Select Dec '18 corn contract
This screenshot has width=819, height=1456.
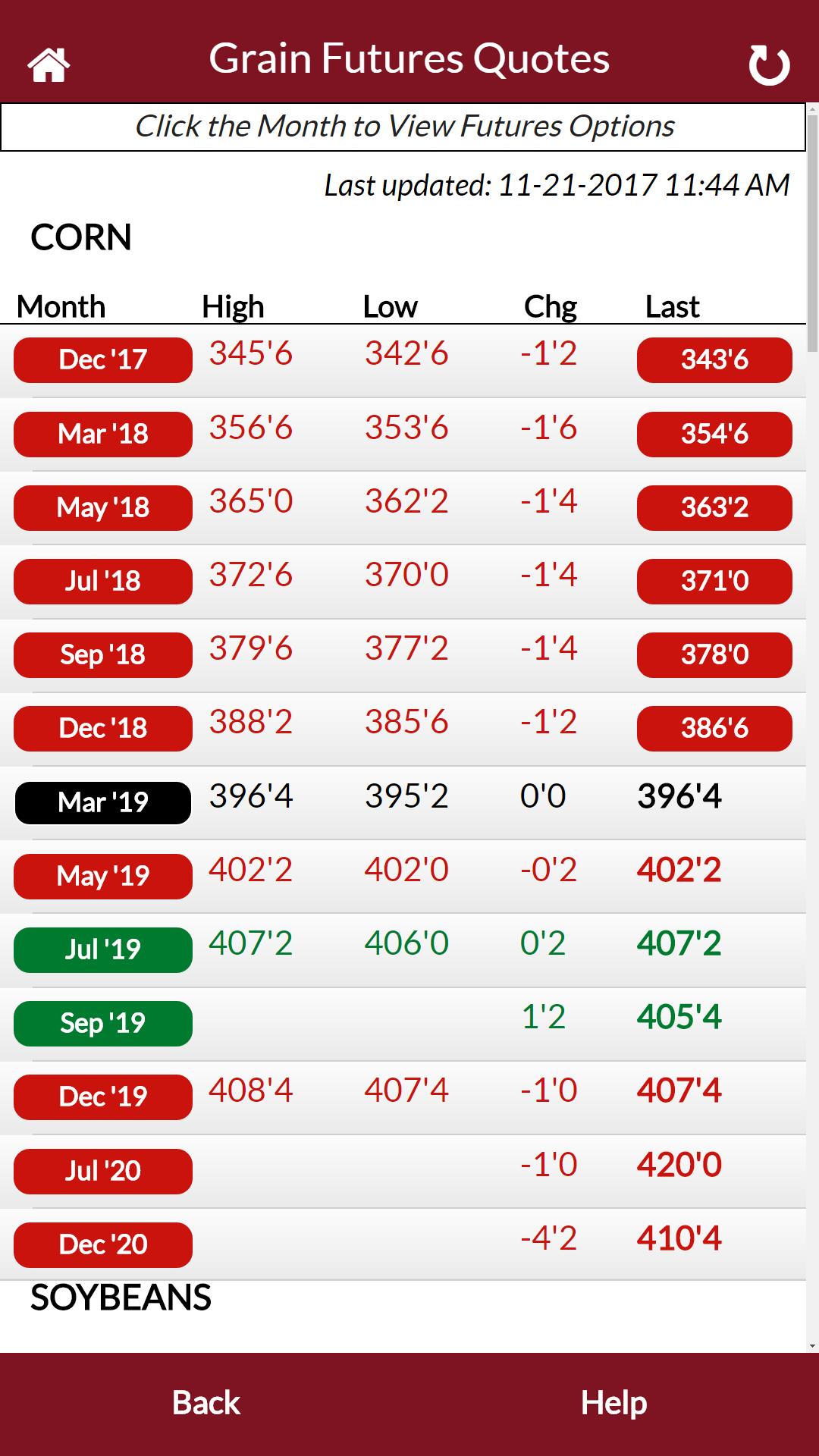click(103, 729)
